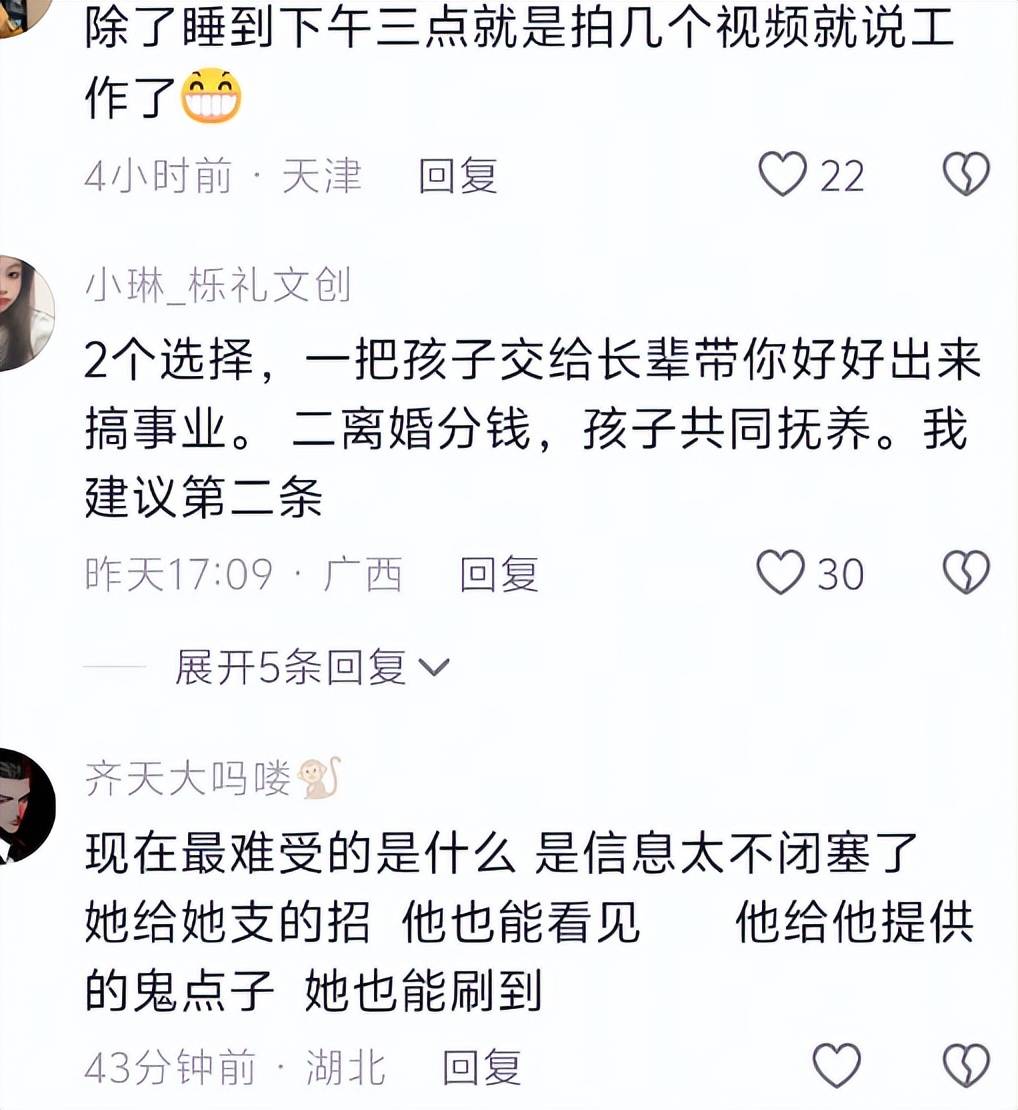Viewport: 1018px width, 1110px height.
Task: Reply to 小琳_栎礼文创's comment
Action: point(499,574)
